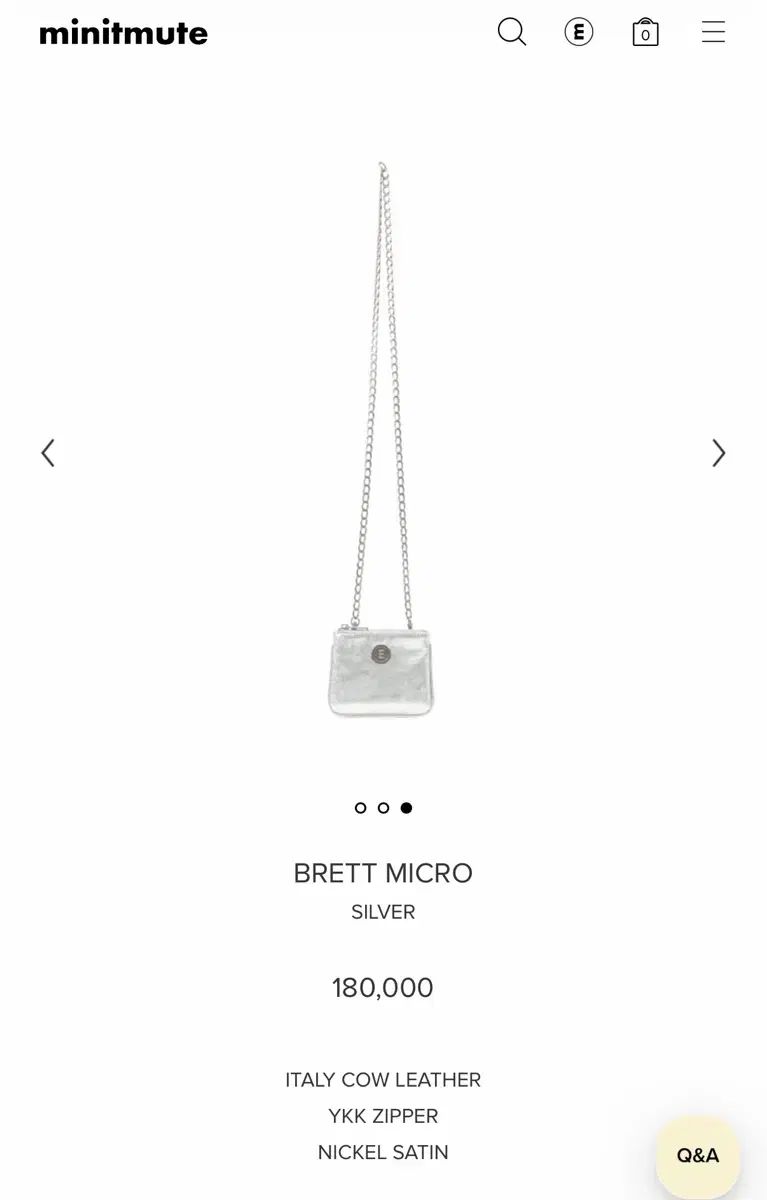Click the circular E brand logo icon
This screenshot has height=1200, width=767.
[578, 31]
